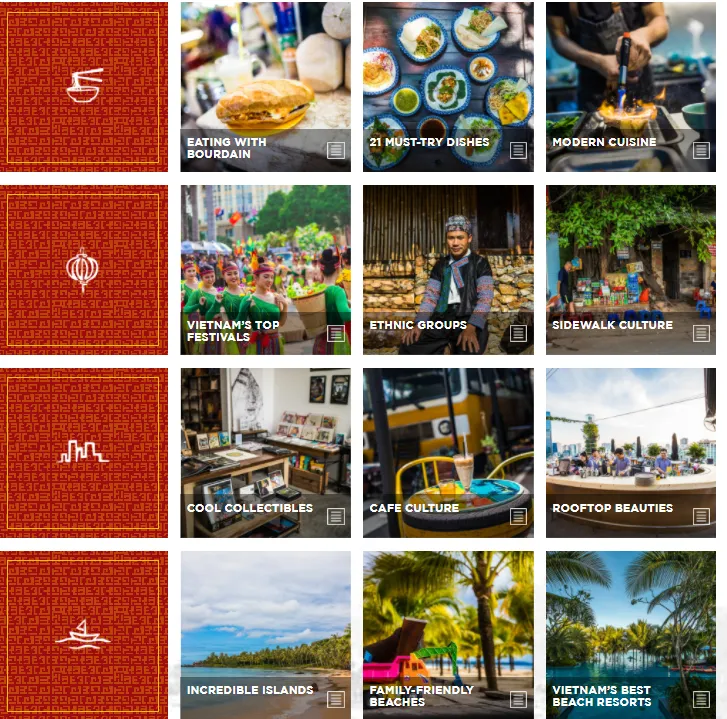Viewport: 727px width, 719px height.
Task: Select the Rooftop Beauties article
Action: coord(630,453)
